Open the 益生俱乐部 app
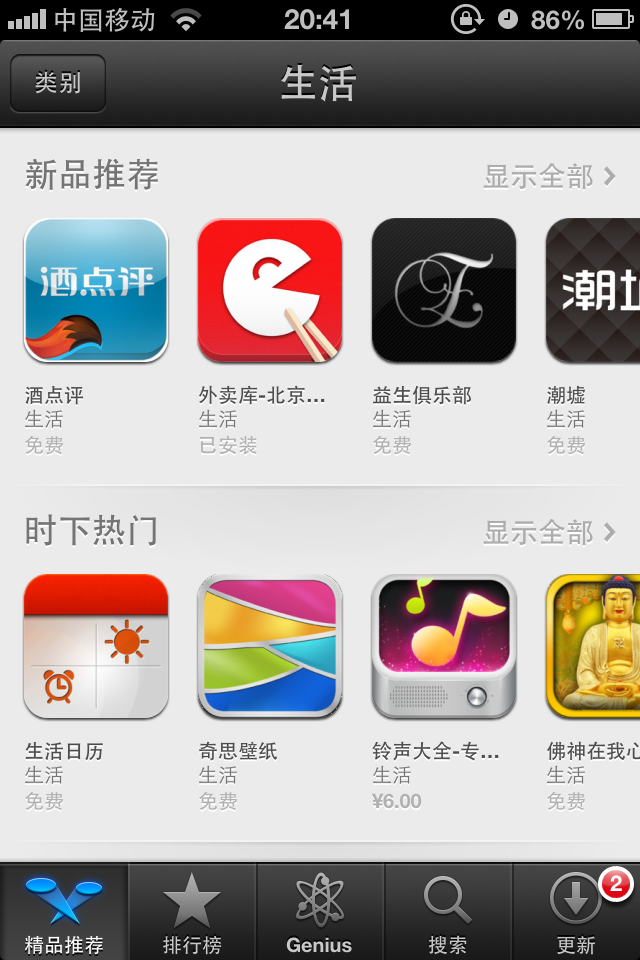 [x=444, y=290]
